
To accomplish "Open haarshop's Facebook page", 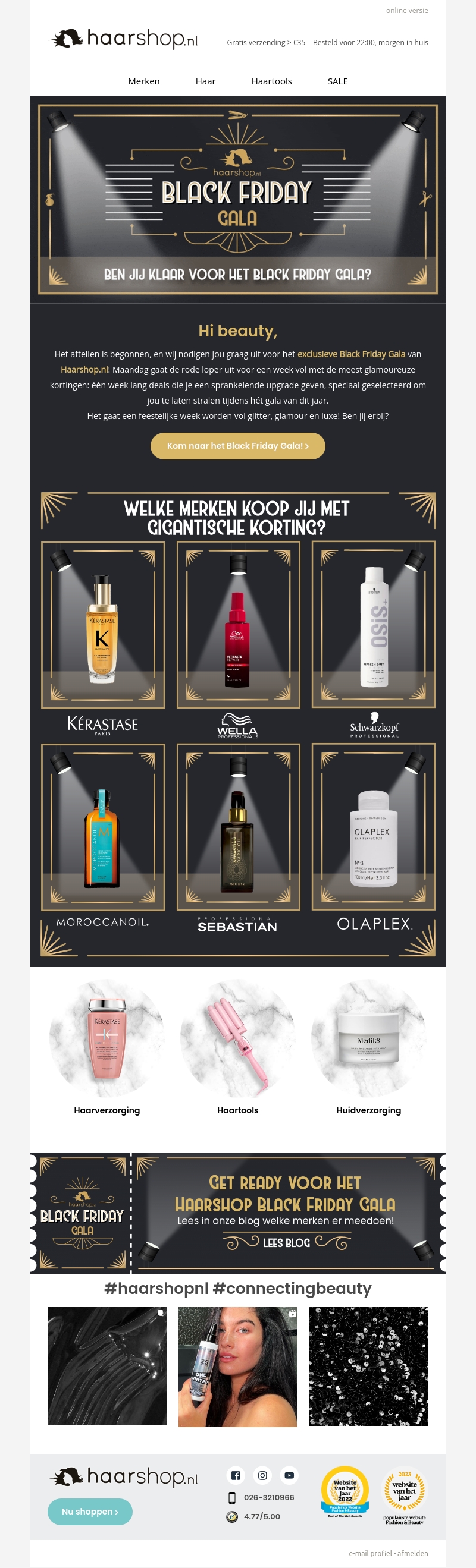I will (236, 1475).
